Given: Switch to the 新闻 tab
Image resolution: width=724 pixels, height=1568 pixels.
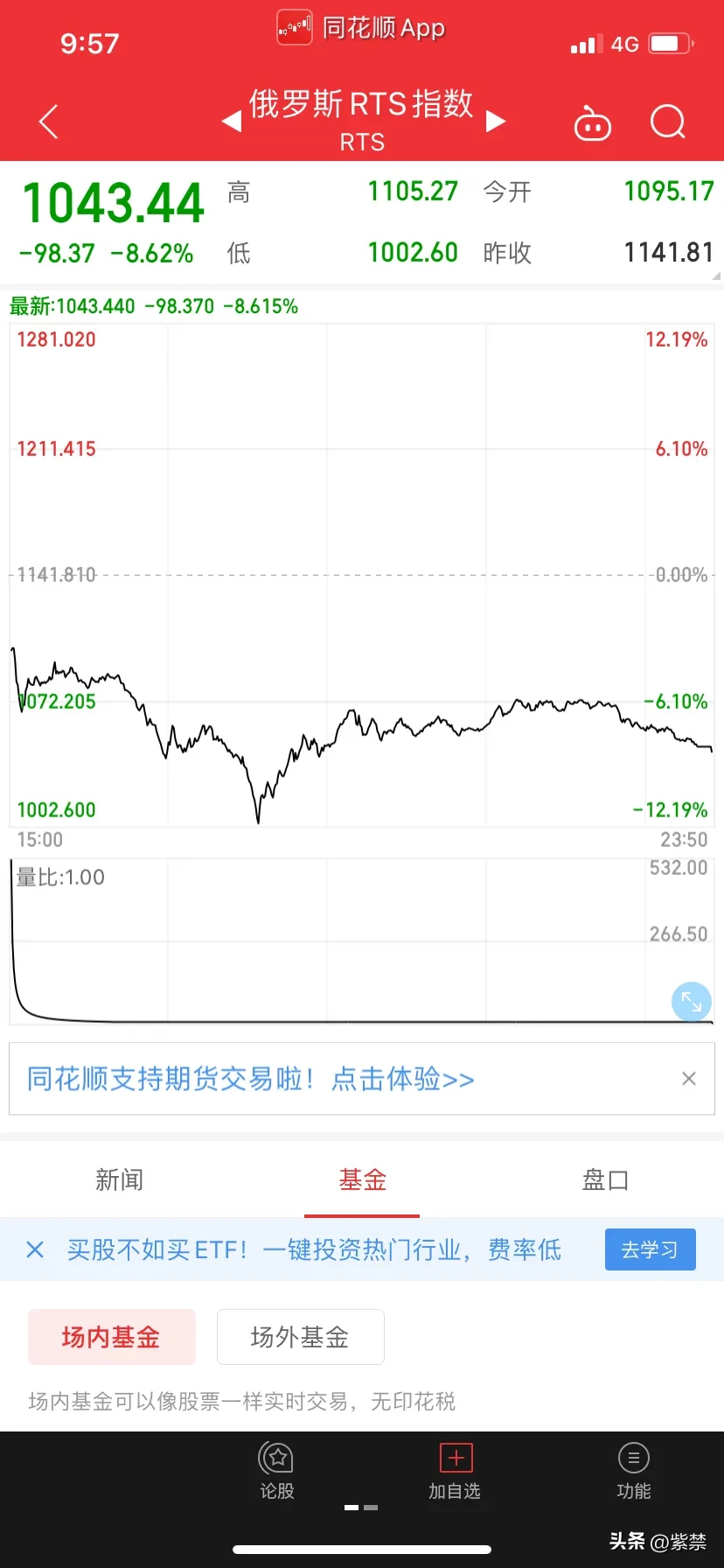Looking at the screenshot, I should coord(120,1180).
